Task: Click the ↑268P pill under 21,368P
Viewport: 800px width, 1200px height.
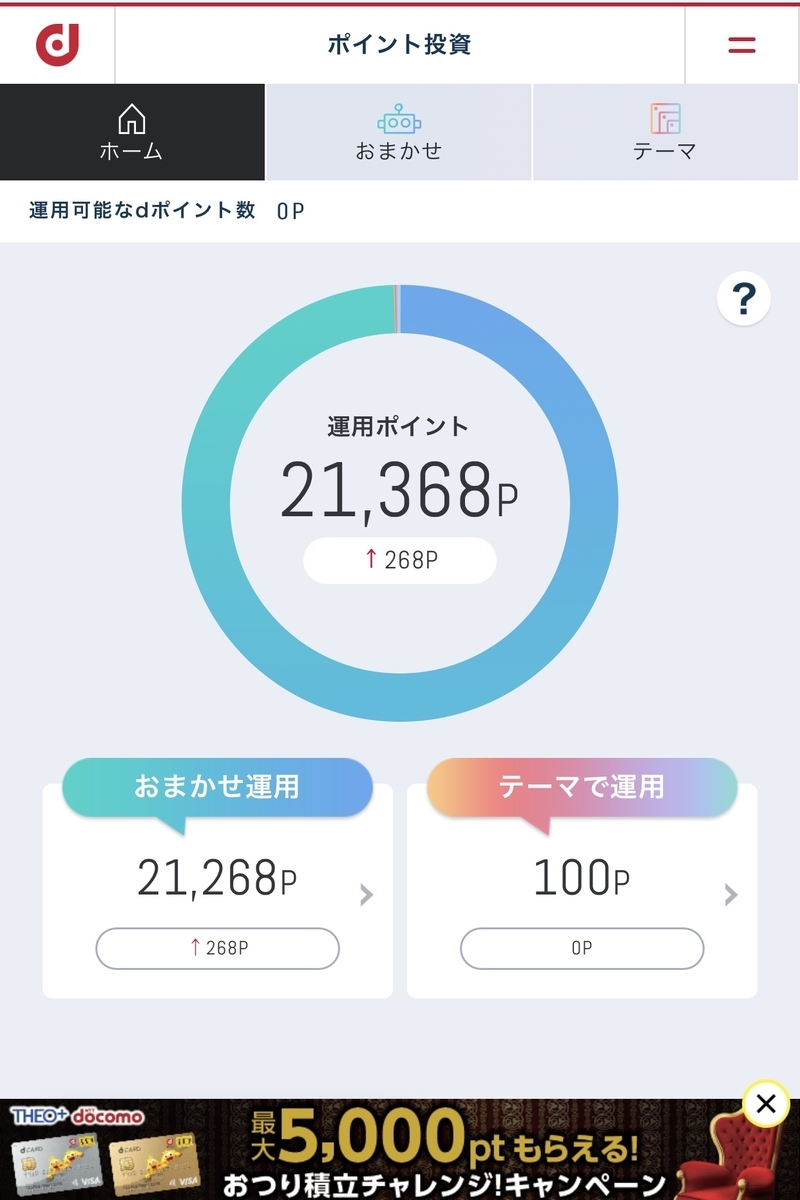Action: 399,560
